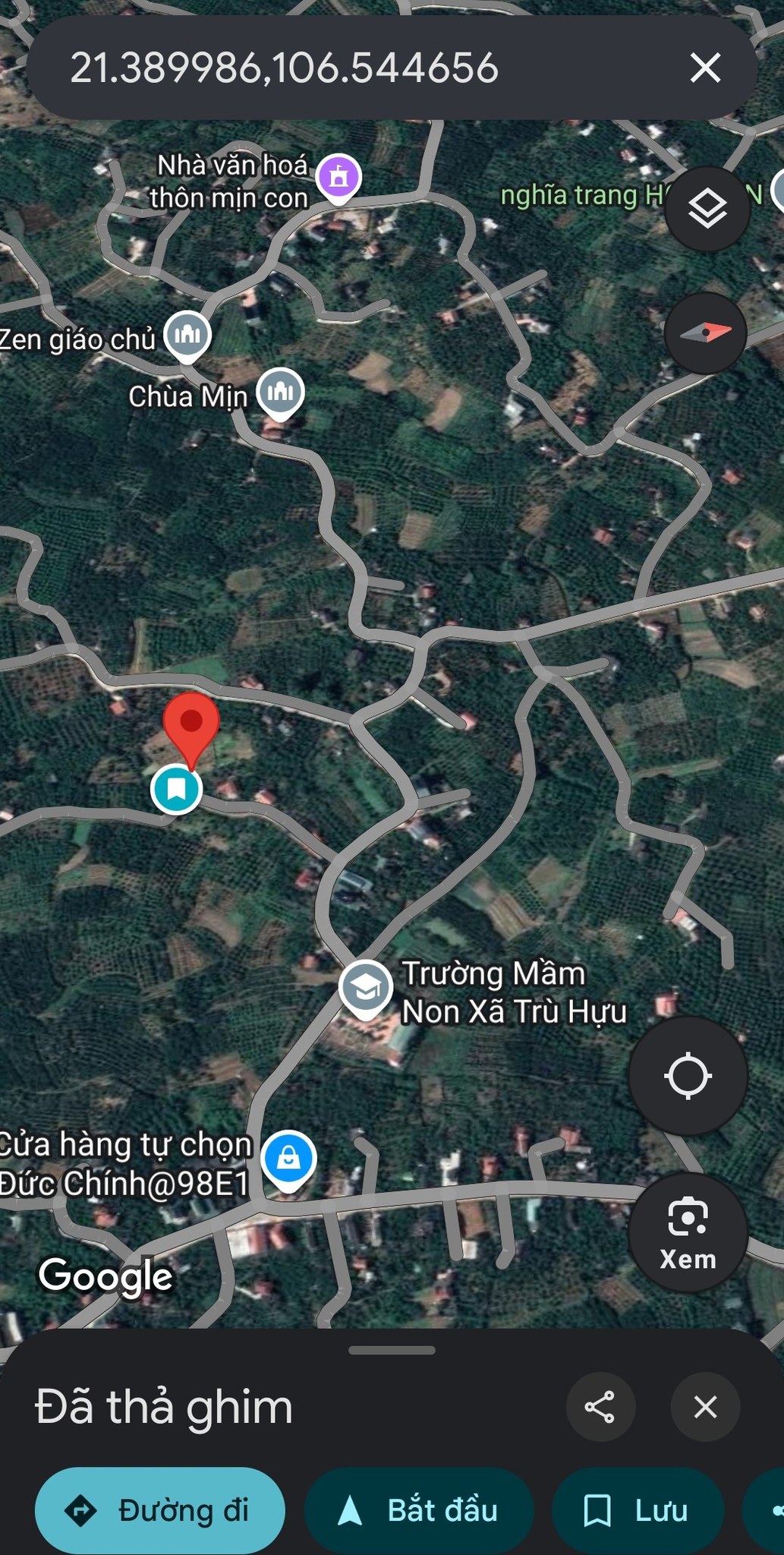Save the pin with Lưu
Image resolution: width=784 pixels, height=1555 pixels.
tap(638, 1510)
